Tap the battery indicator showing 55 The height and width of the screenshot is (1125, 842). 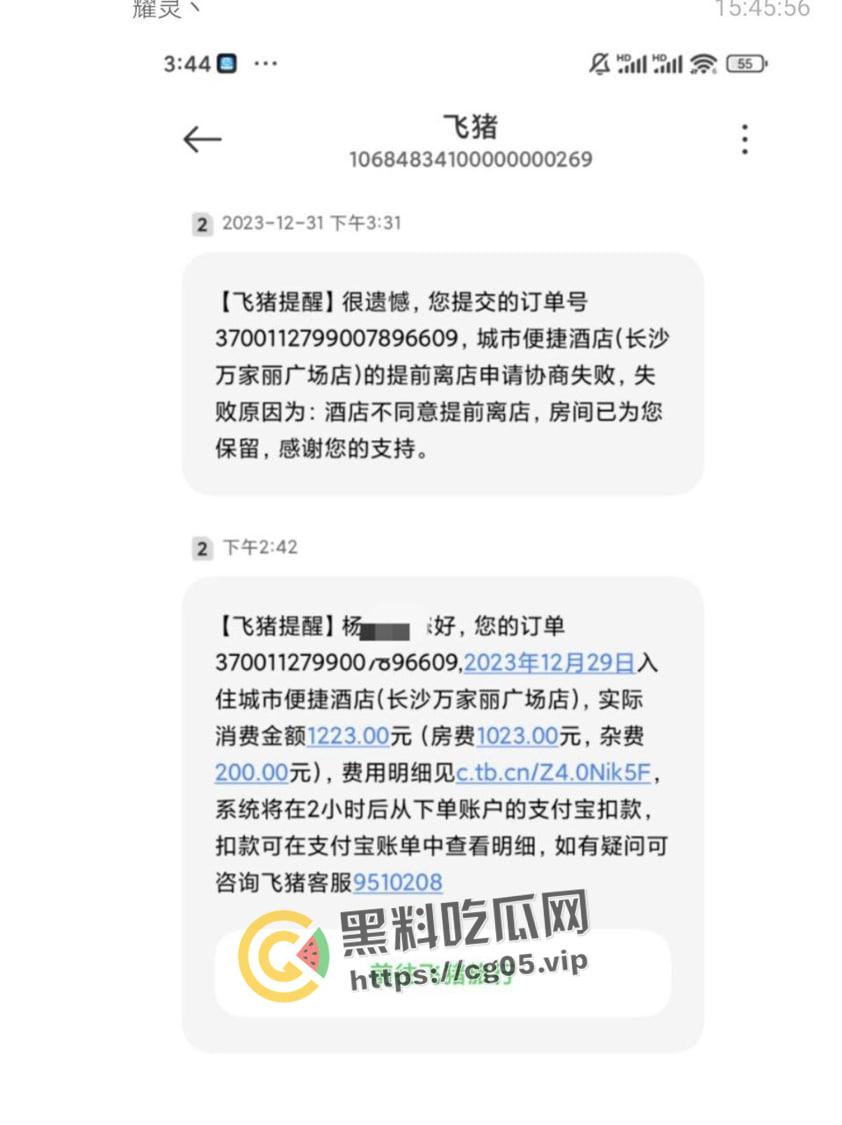tap(746, 64)
